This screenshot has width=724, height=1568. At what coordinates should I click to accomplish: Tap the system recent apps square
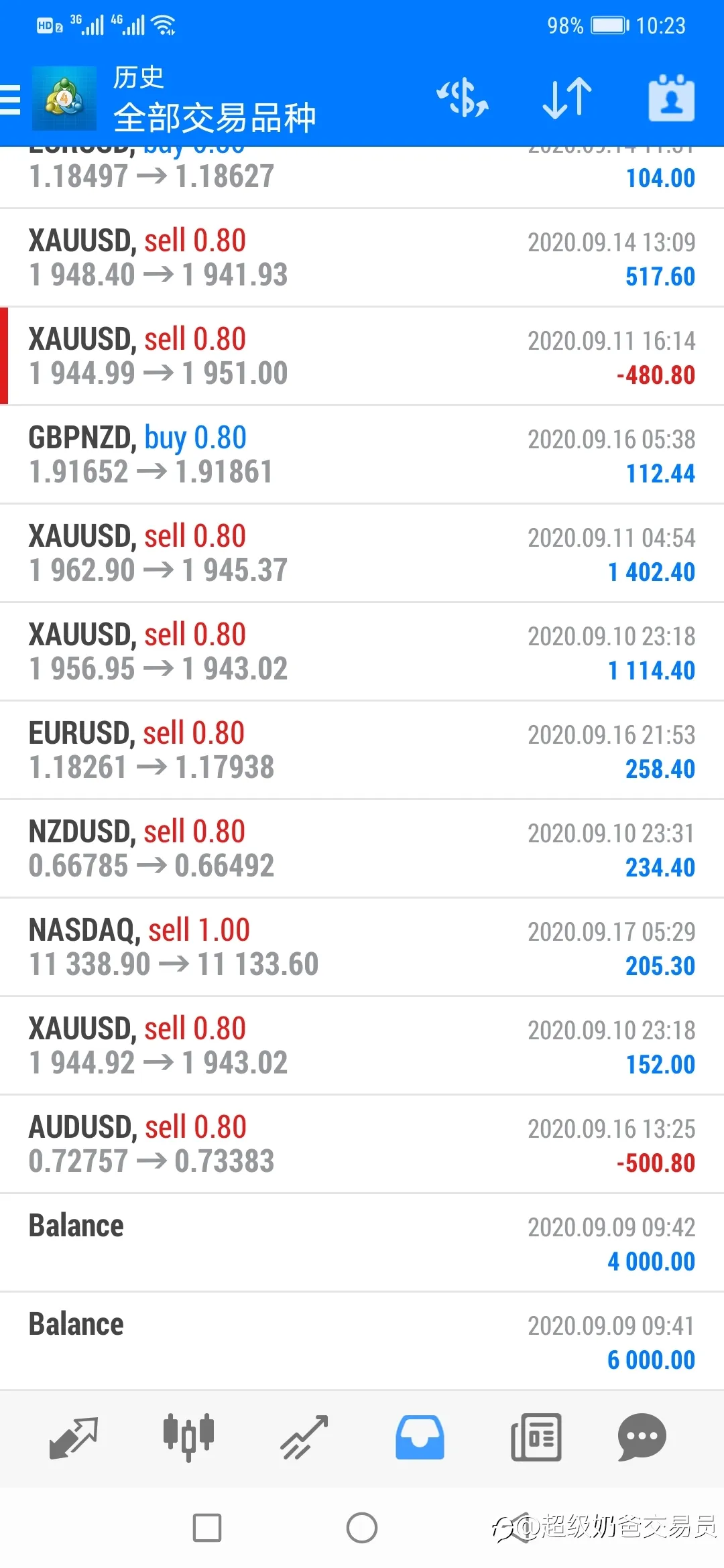tap(207, 1528)
